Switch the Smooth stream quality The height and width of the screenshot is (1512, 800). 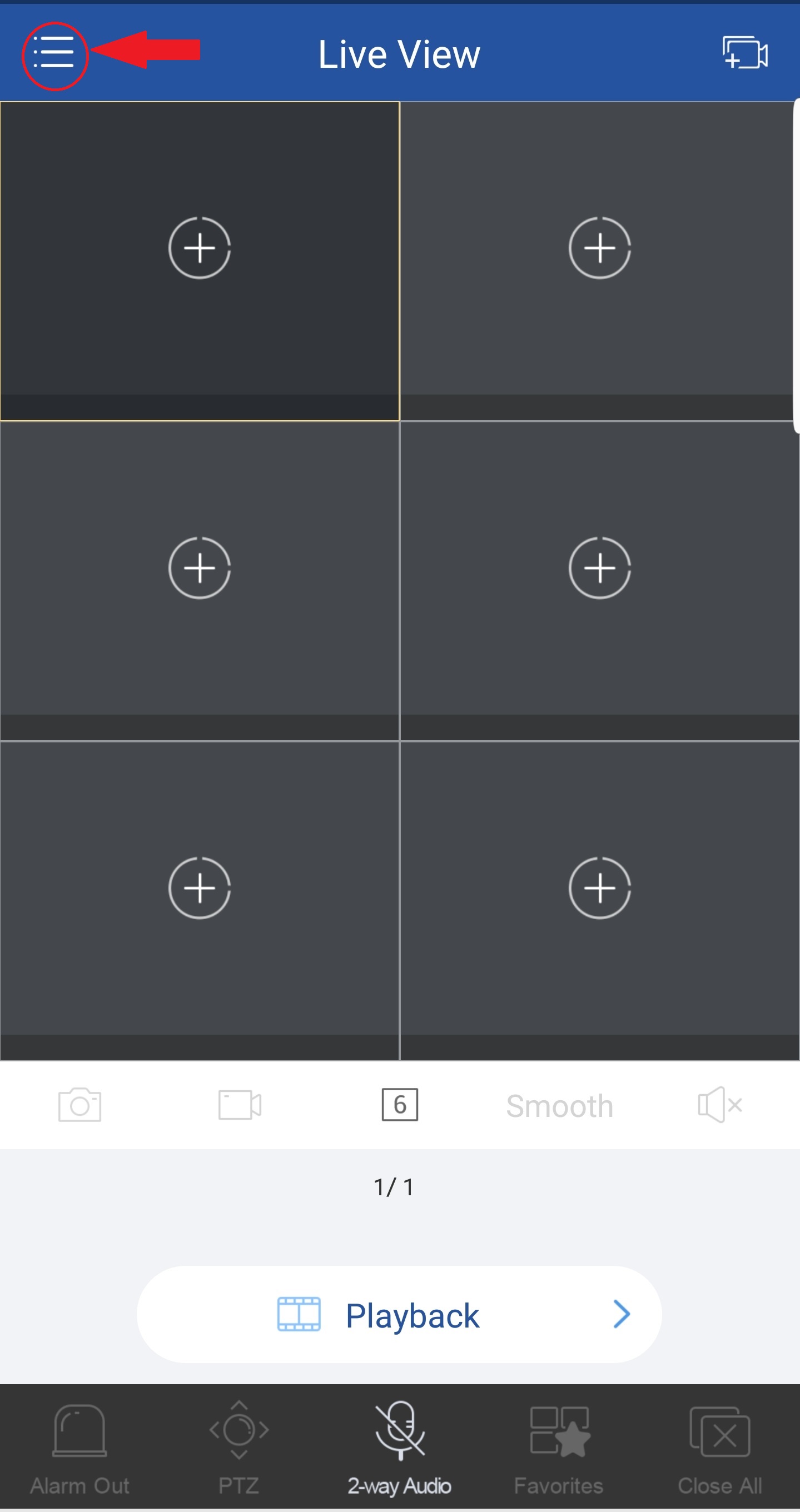click(x=559, y=1106)
